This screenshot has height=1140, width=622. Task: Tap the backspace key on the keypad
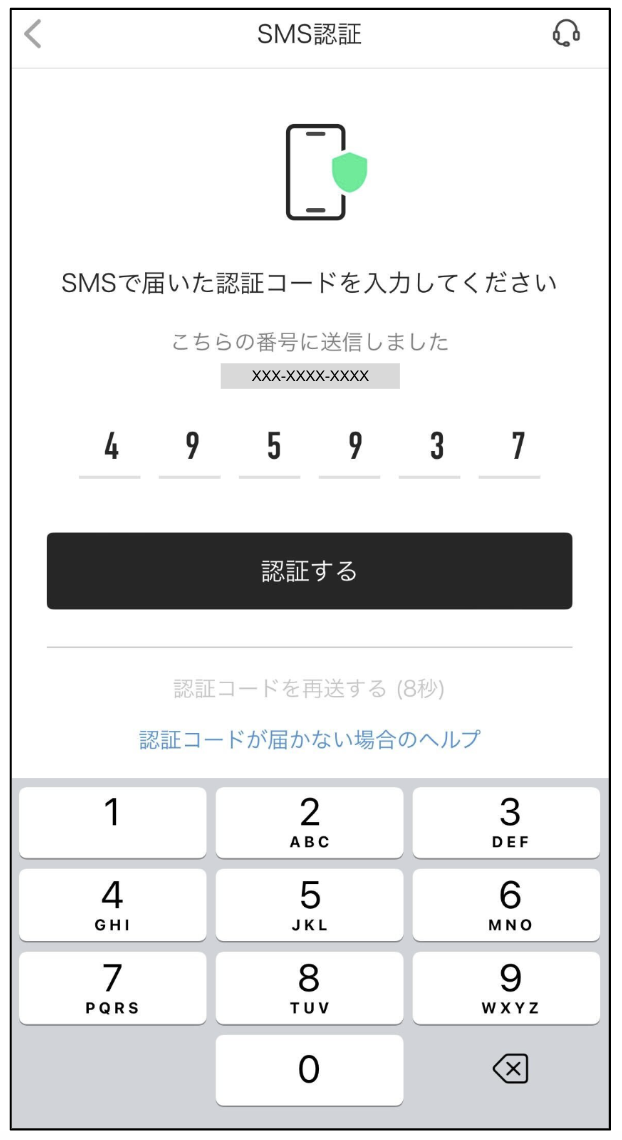tap(510, 1069)
